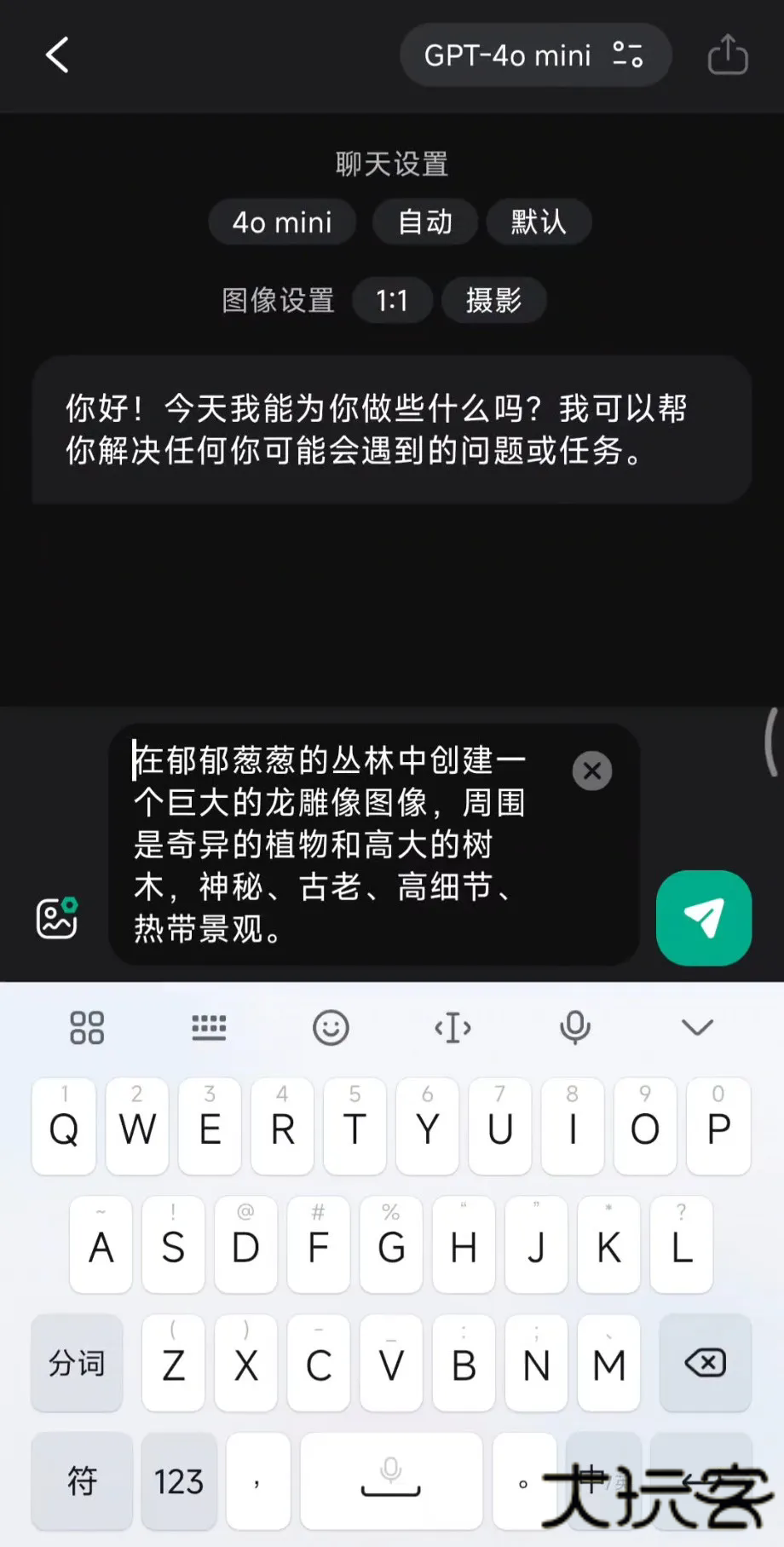The width and height of the screenshot is (784, 1547).
Task: Tap the backspace key on the keyboard
Action: [705, 1364]
